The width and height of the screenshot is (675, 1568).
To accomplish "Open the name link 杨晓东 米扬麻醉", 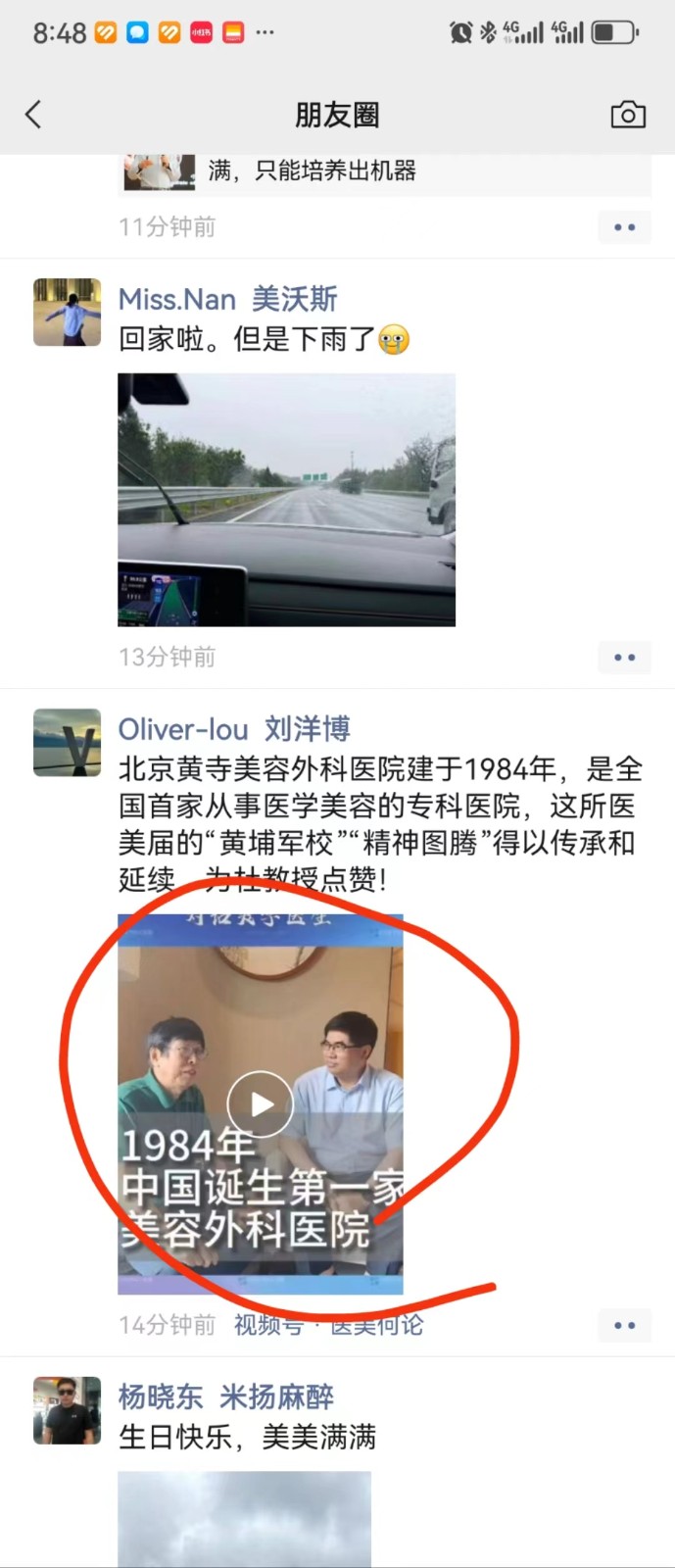I will pos(226,1396).
